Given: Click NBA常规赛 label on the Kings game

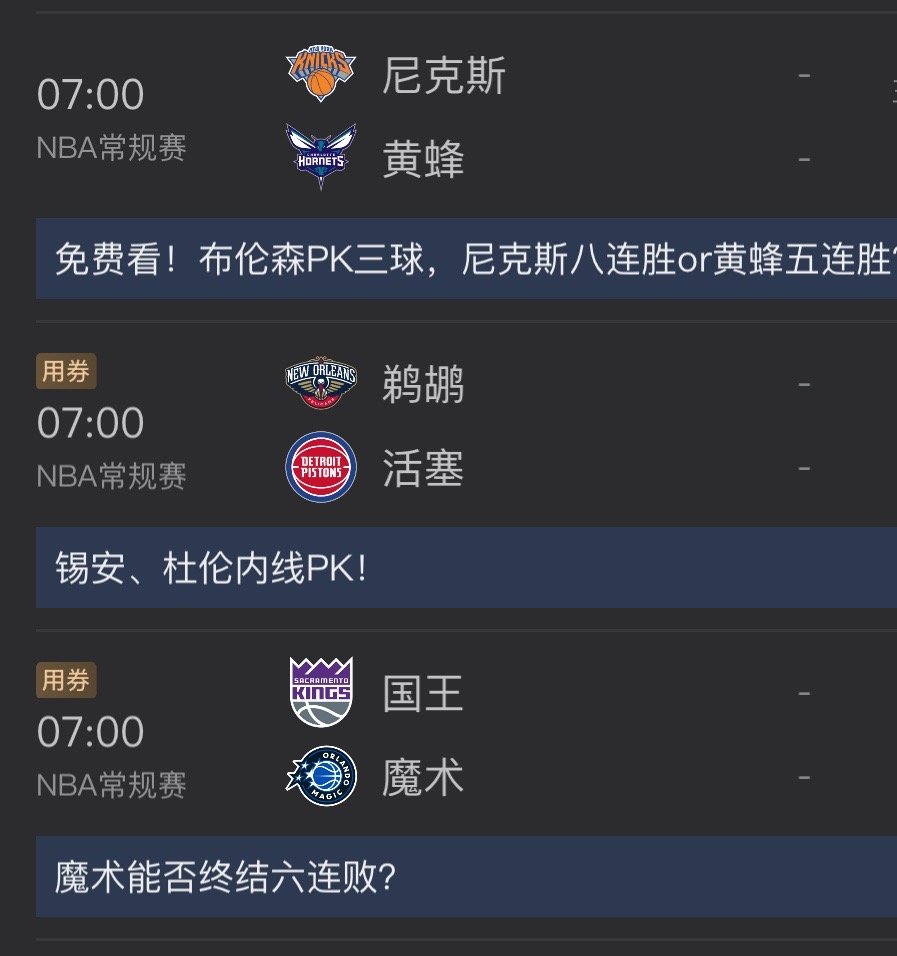Looking at the screenshot, I should click(x=110, y=786).
